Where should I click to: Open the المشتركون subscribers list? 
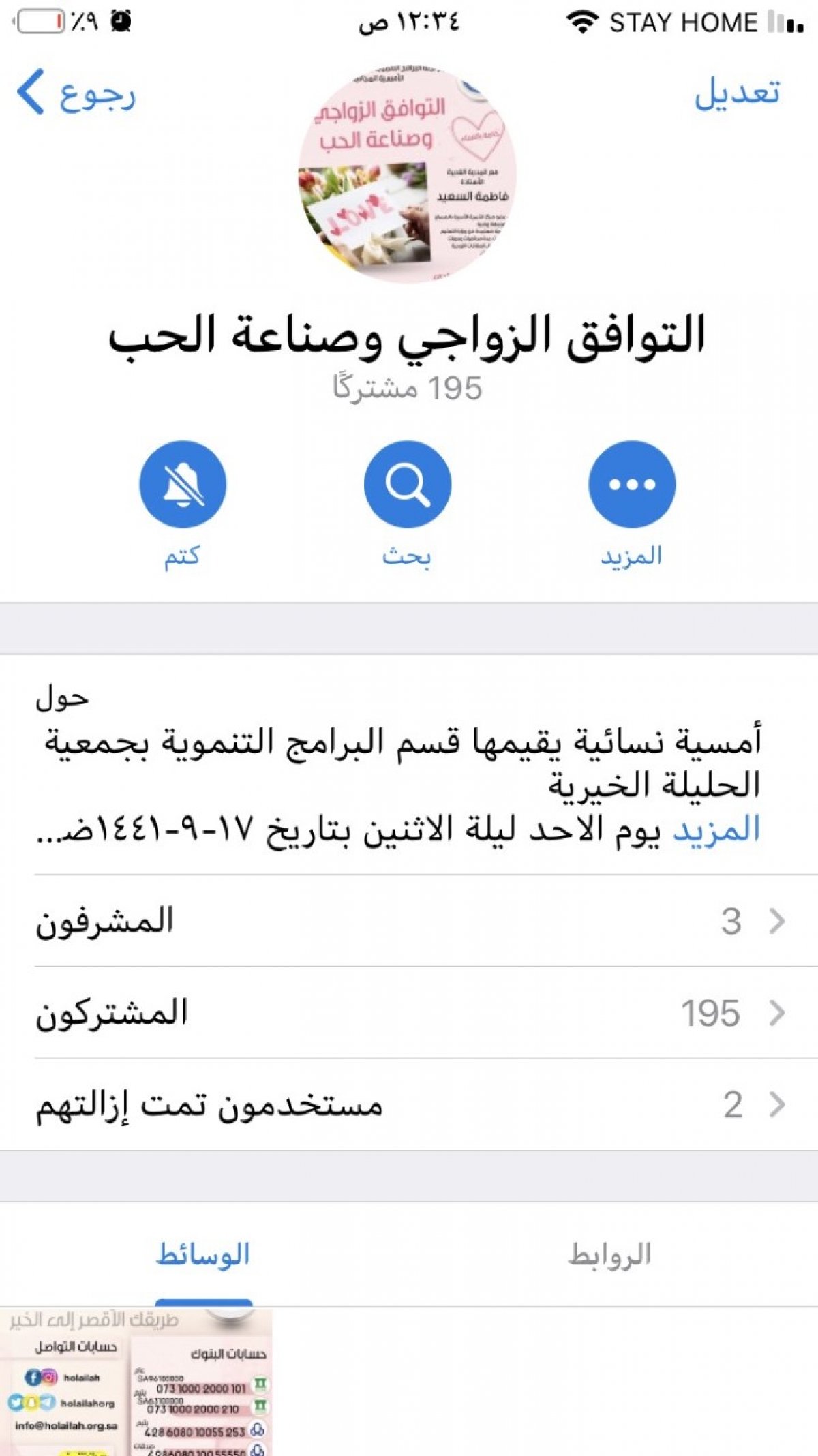click(409, 1013)
